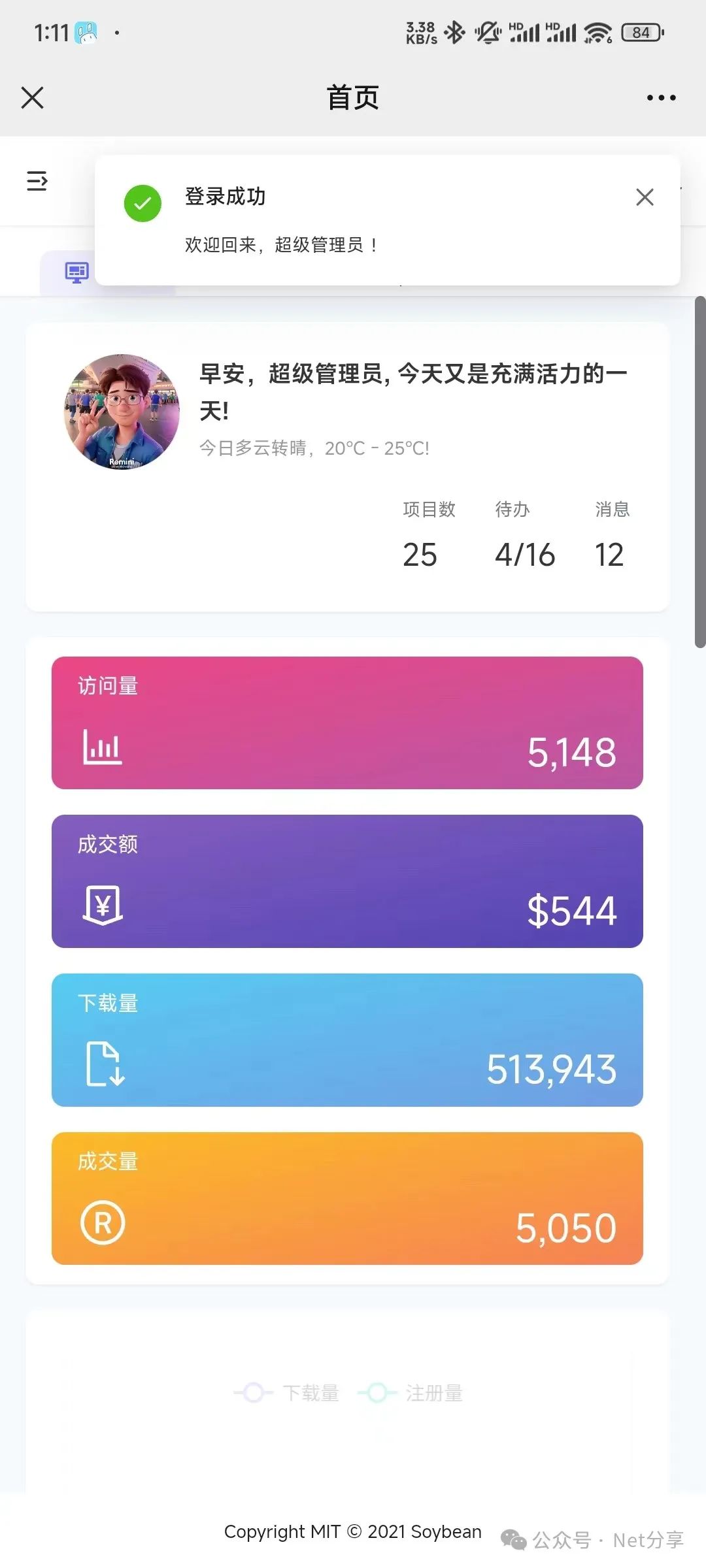Viewport: 706px width, 1568px height.
Task: Dismiss the 登录成功 notification
Action: coord(645,197)
